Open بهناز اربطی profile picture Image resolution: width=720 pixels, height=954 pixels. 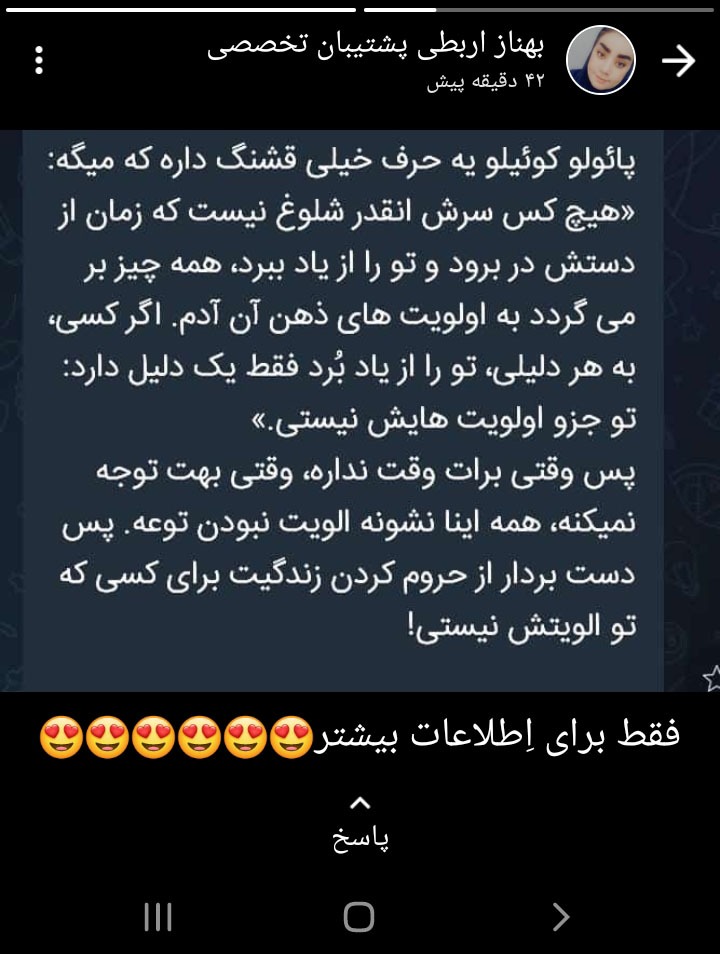pos(601,61)
